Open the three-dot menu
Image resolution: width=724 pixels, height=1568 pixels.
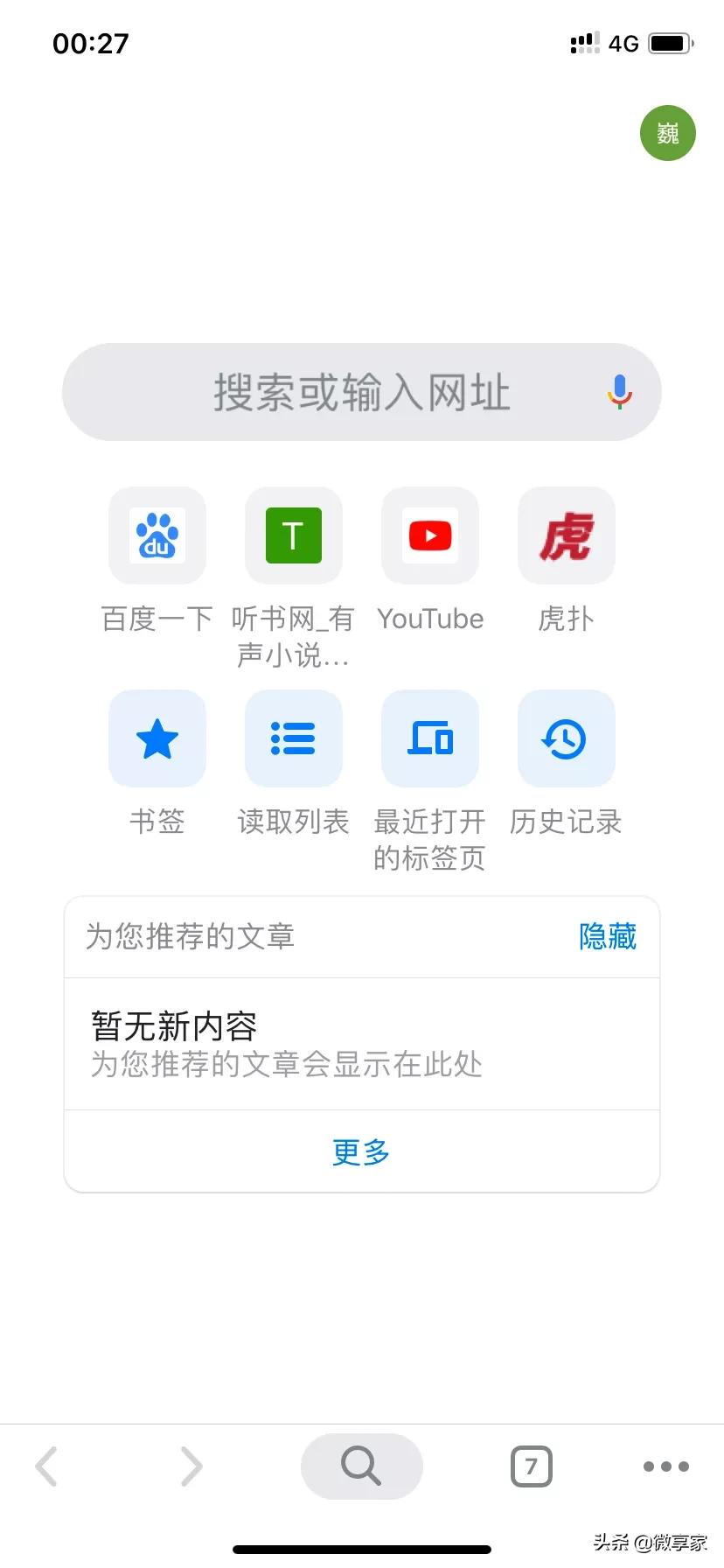coord(666,1466)
